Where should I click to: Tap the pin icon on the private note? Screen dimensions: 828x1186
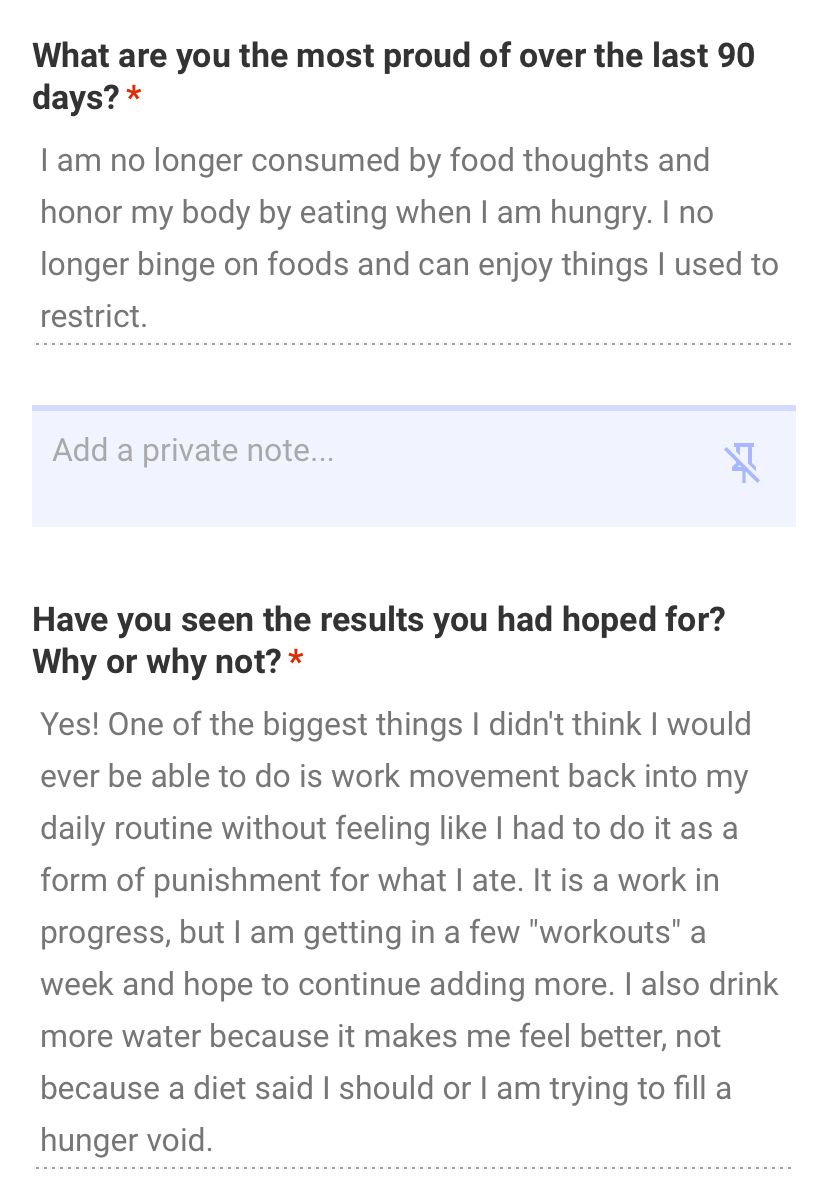tap(742, 464)
